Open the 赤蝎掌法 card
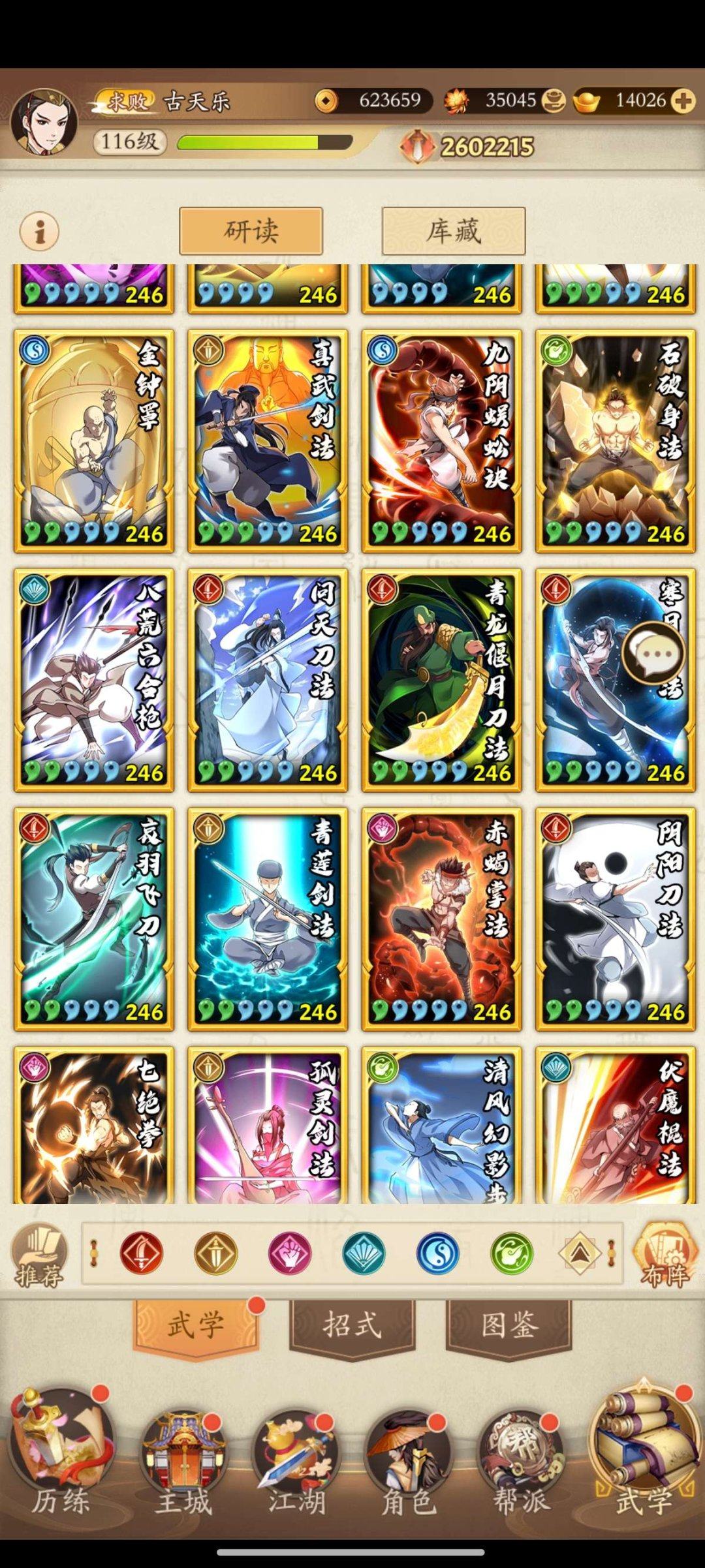705x1568 pixels. 441,919
